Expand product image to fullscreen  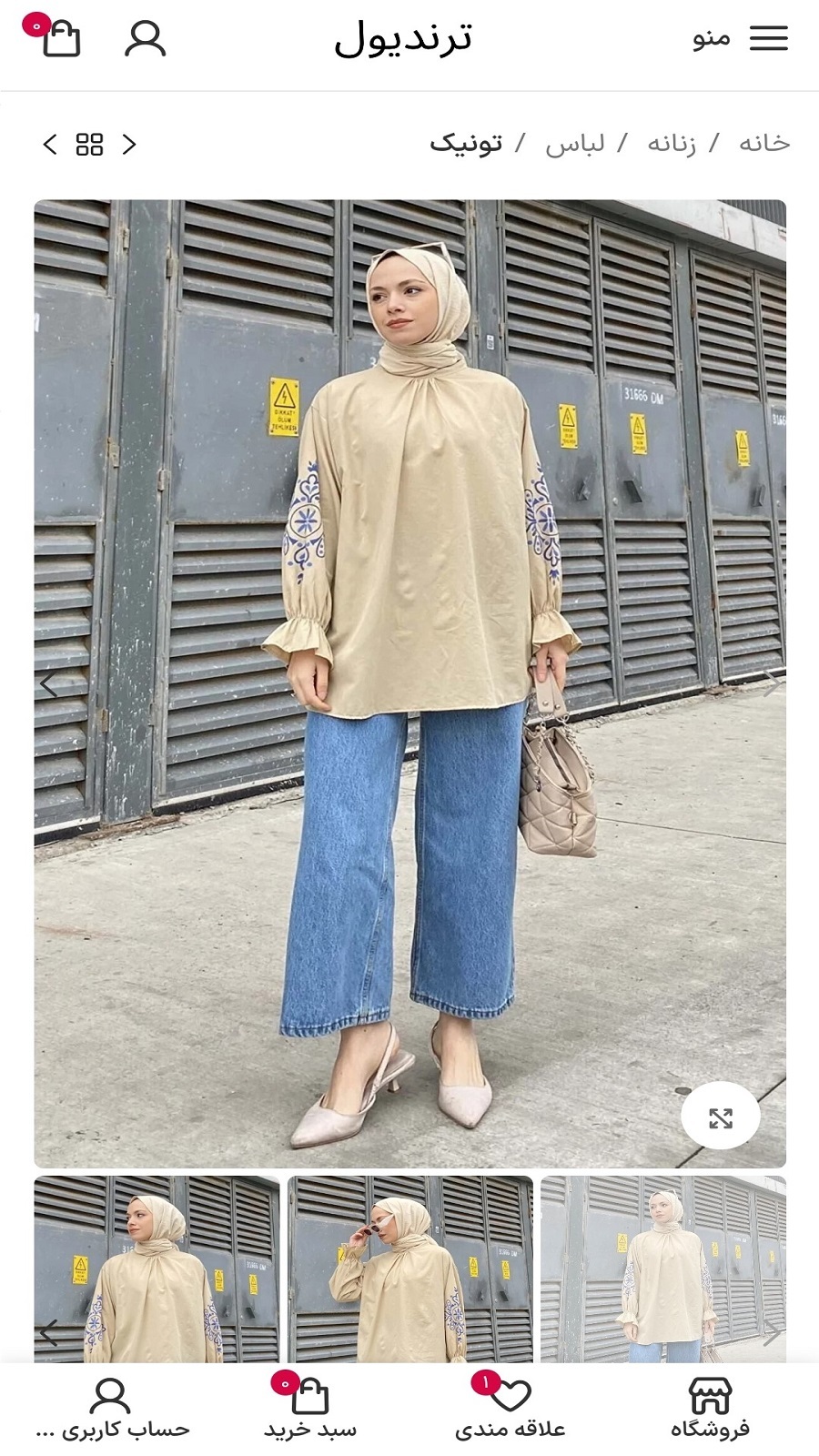[720, 1117]
